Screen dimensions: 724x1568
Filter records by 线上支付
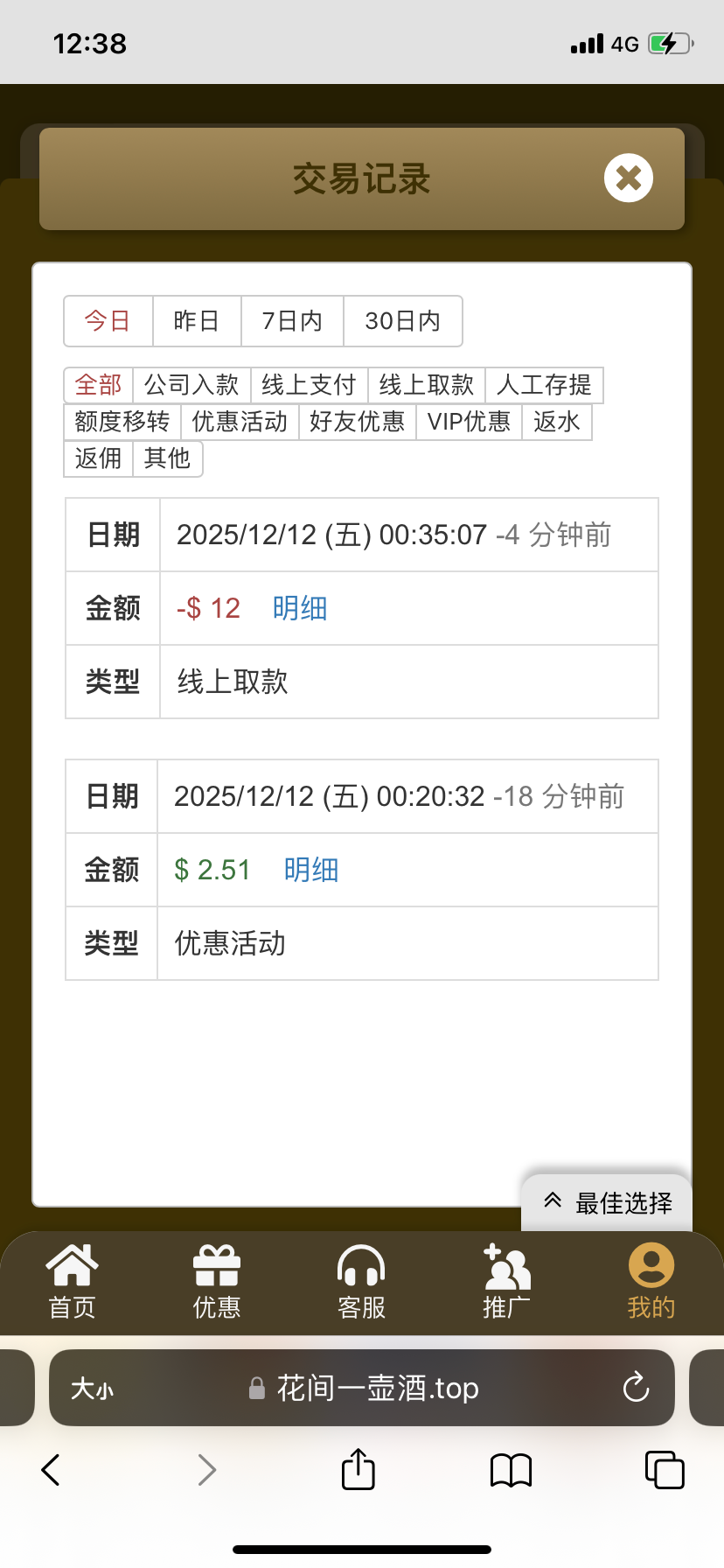click(x=309, y=385)
